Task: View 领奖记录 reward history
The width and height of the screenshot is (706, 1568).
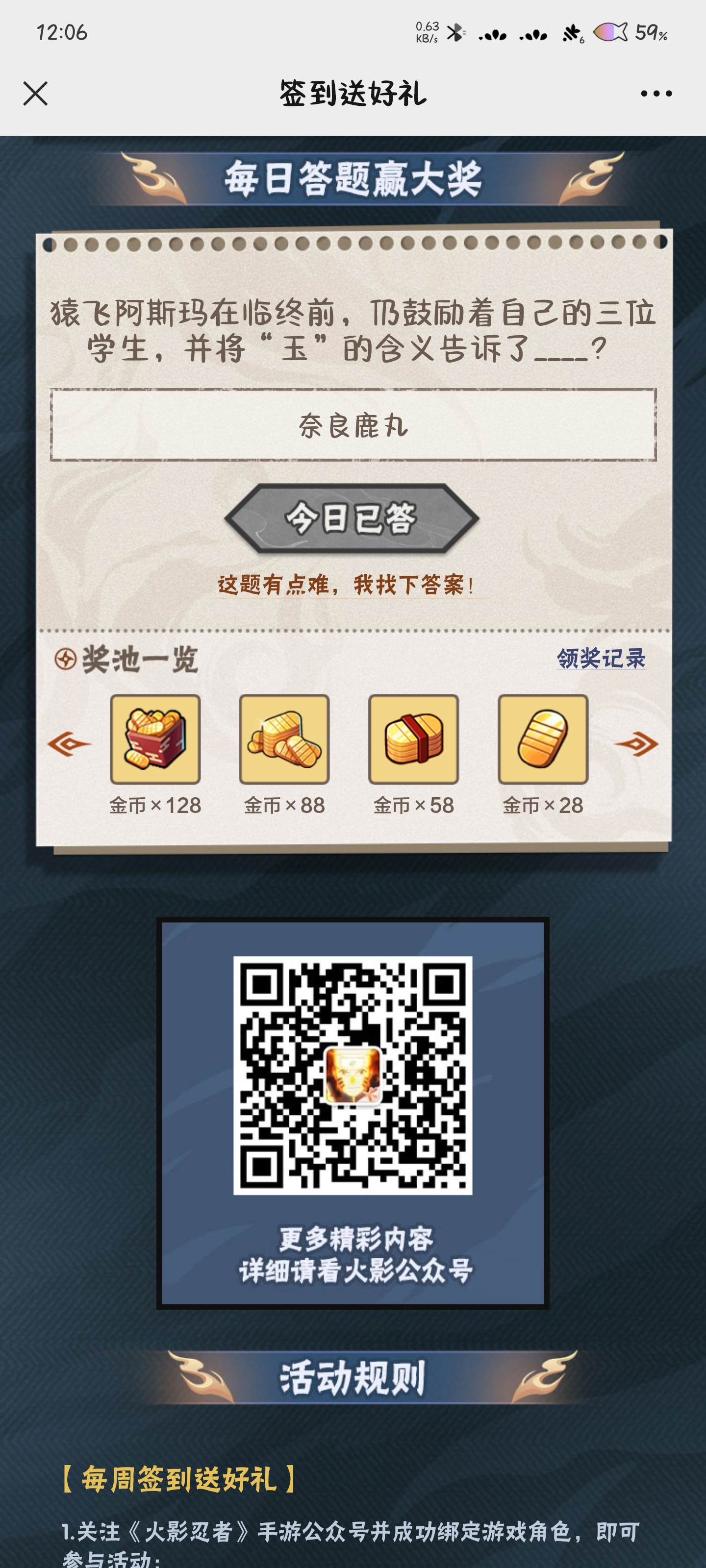Action: [601, 659]
